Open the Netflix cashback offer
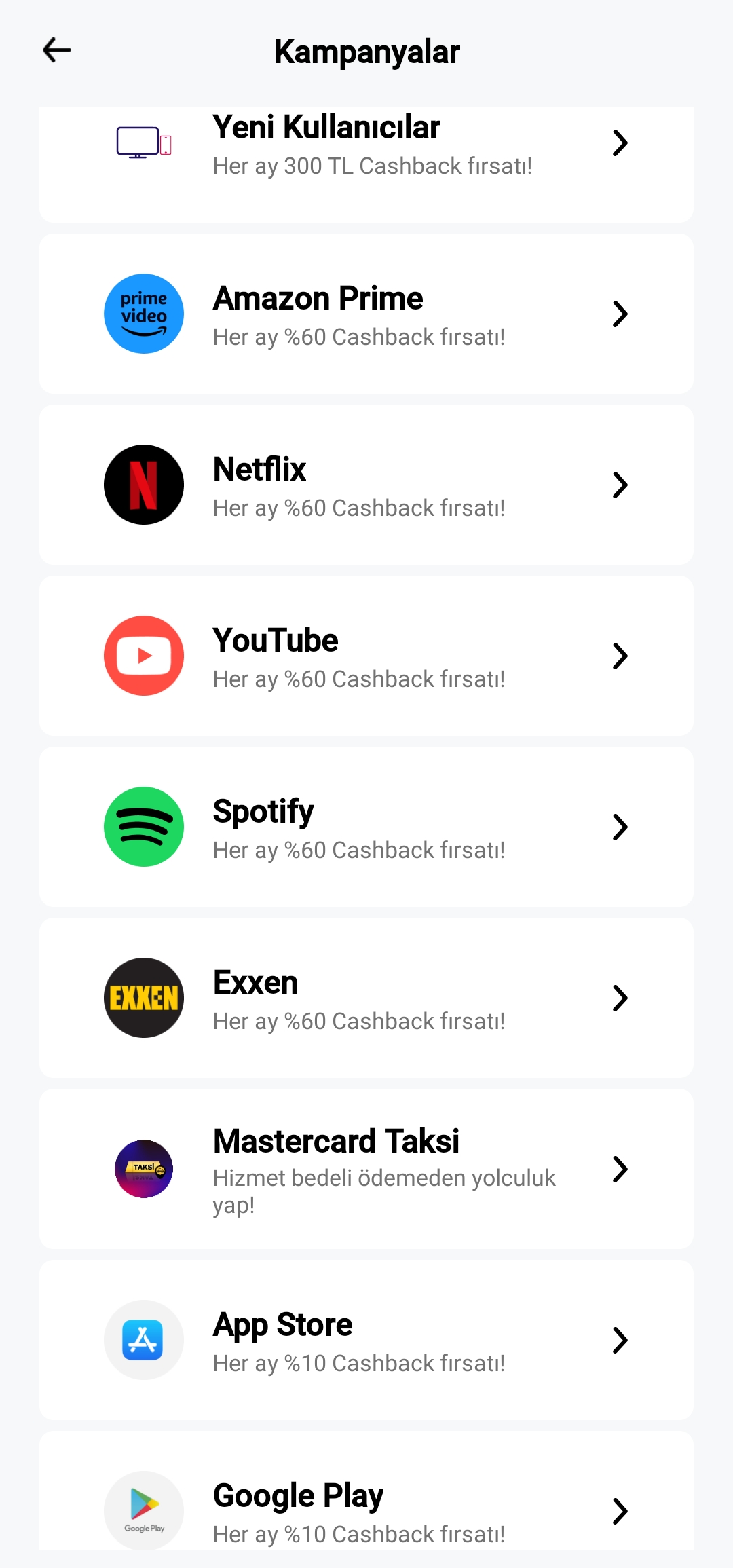Viewport: 733px width, 1568px height. click(x=366, y=485)
